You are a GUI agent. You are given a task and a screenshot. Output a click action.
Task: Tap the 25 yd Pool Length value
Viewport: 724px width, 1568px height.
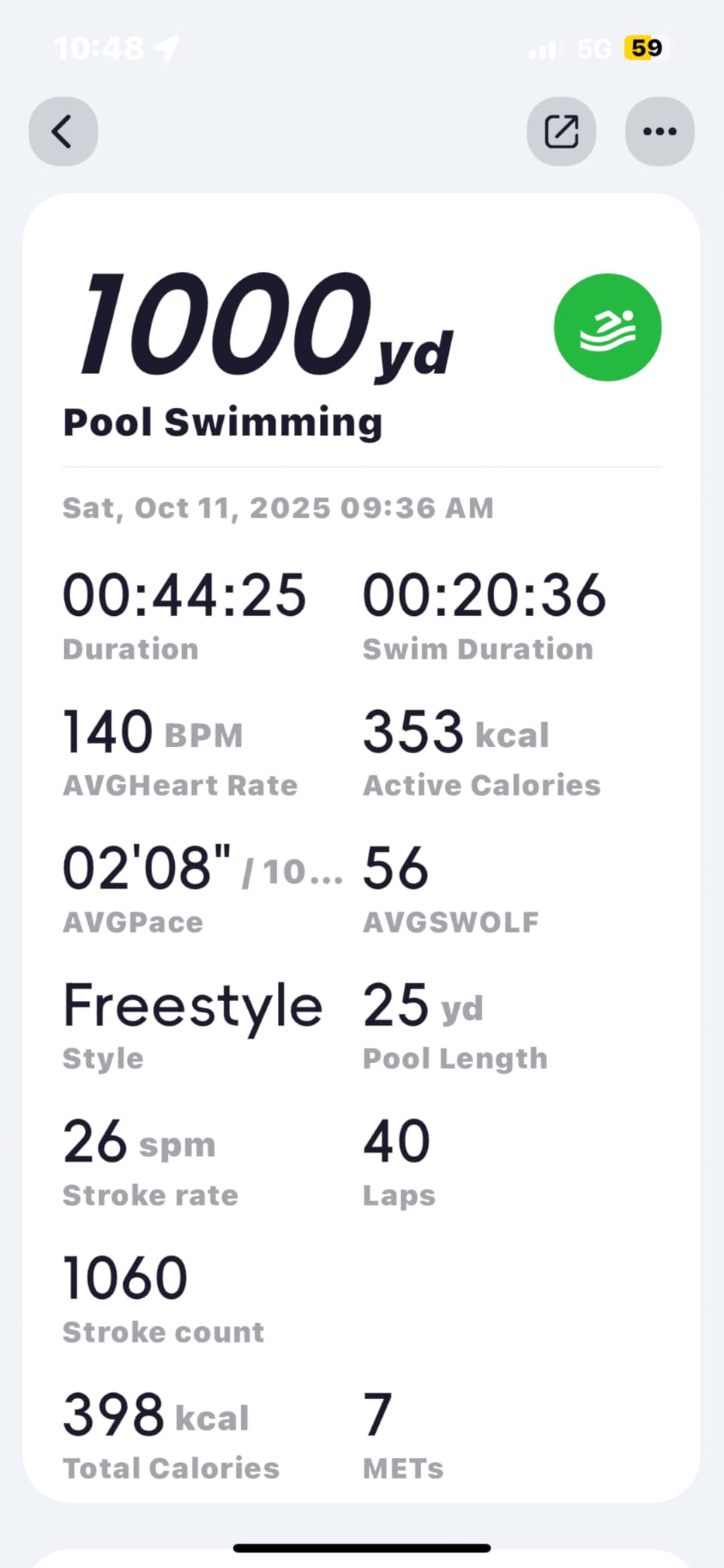click(422, 1005)
